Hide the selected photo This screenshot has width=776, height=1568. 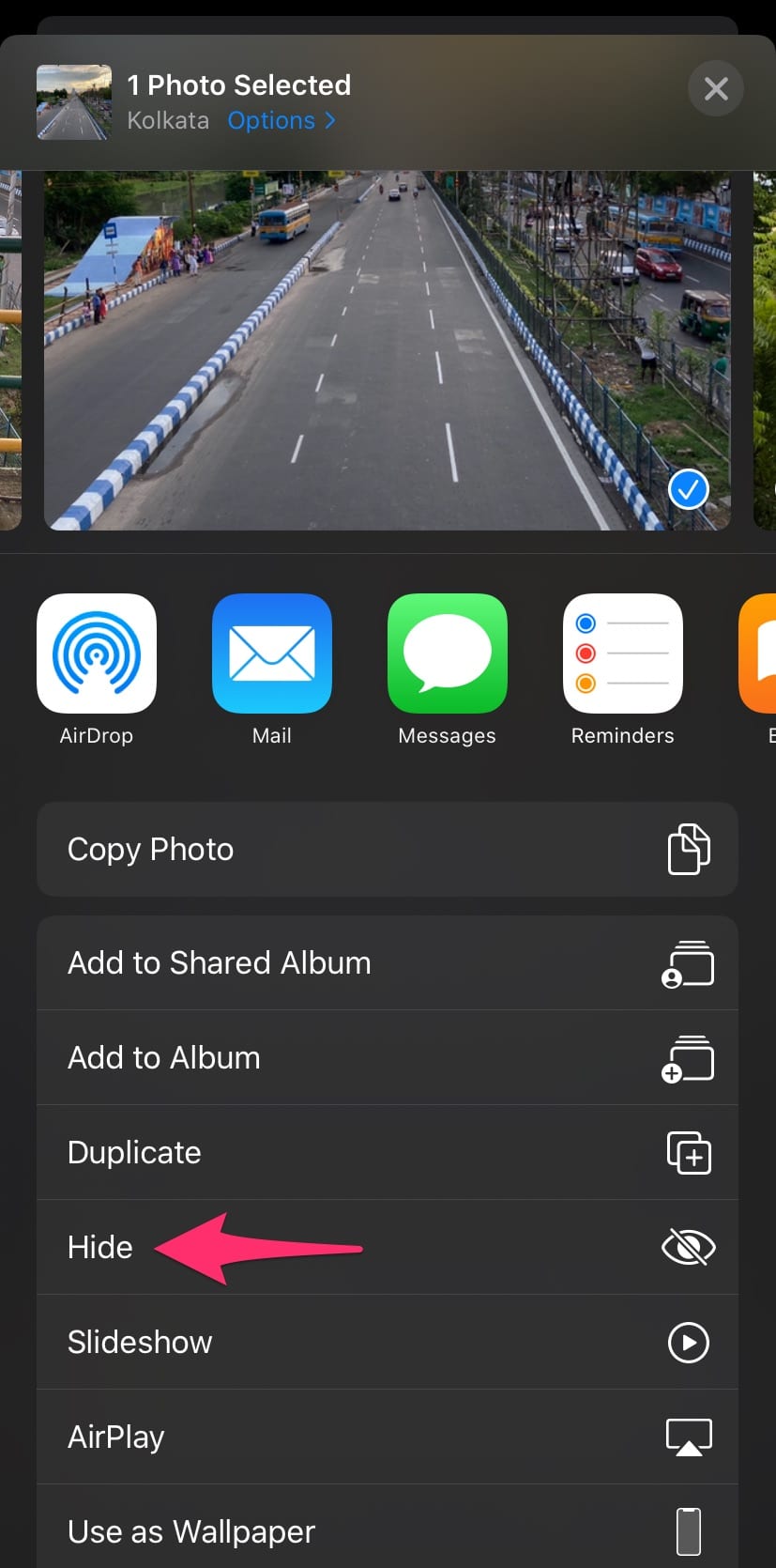pyautogui.click(x=387, y=1248)
